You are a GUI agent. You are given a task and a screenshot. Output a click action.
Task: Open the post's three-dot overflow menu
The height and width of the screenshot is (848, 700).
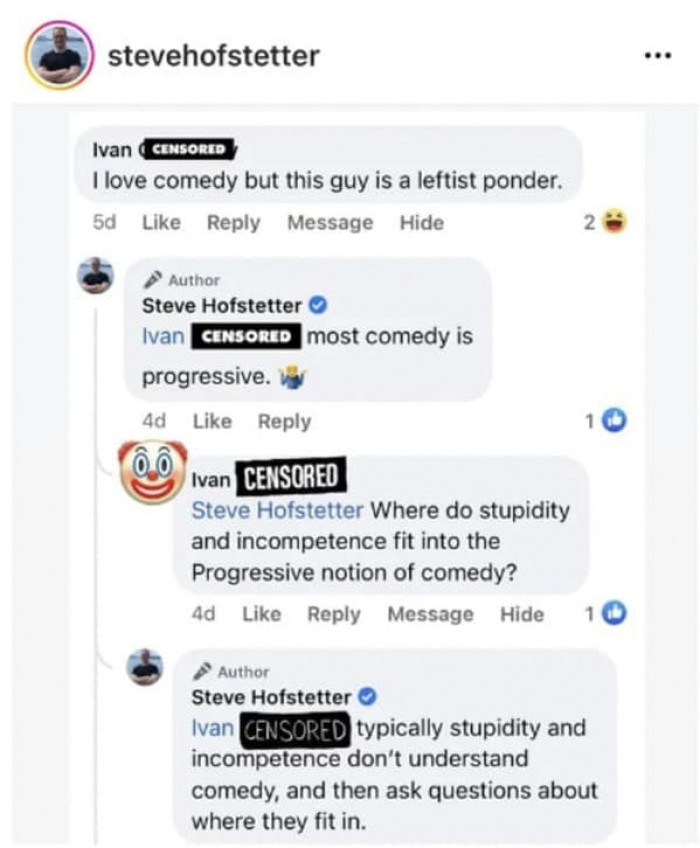pos(657,55)
